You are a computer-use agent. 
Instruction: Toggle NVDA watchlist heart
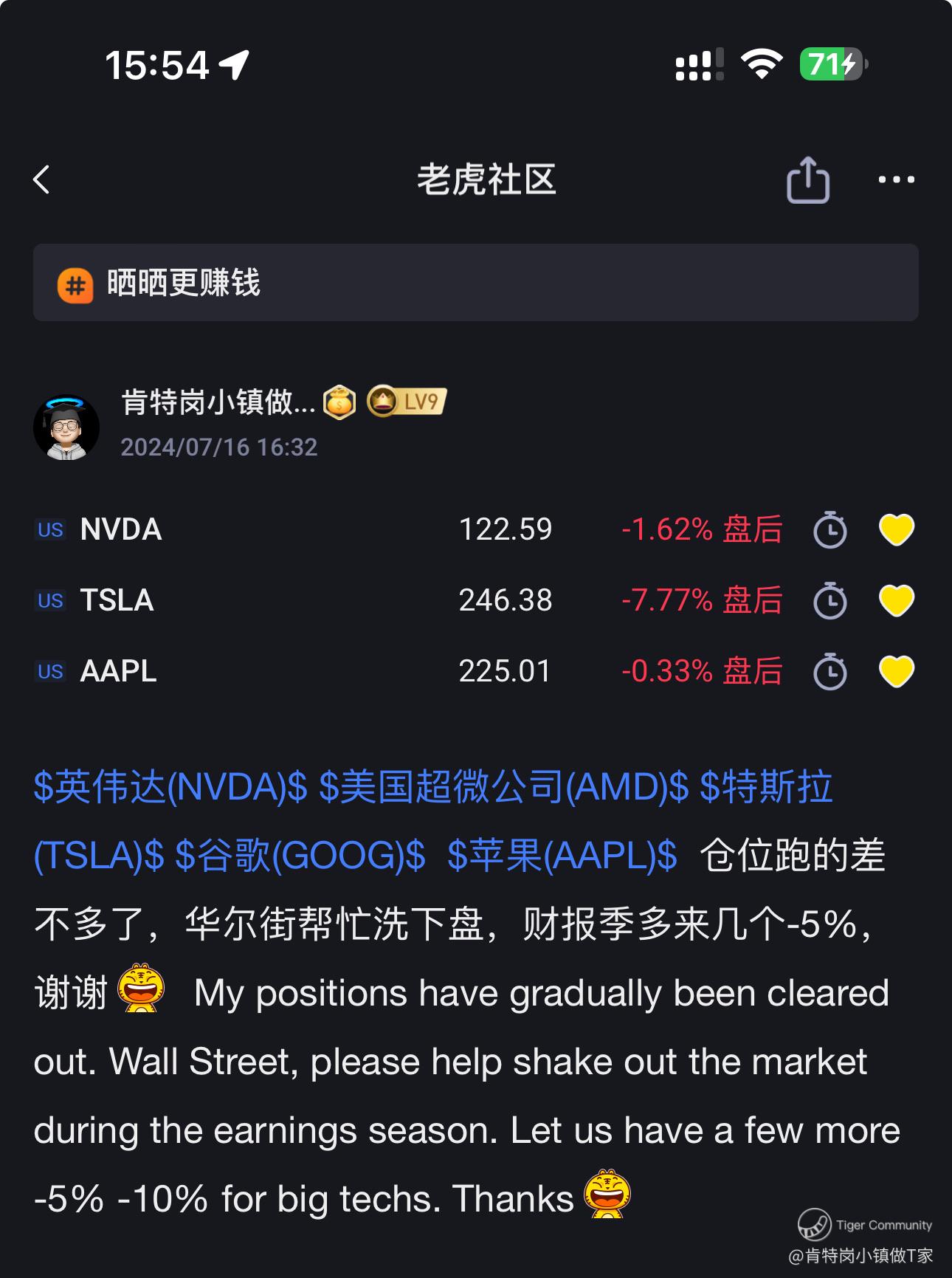897,529
